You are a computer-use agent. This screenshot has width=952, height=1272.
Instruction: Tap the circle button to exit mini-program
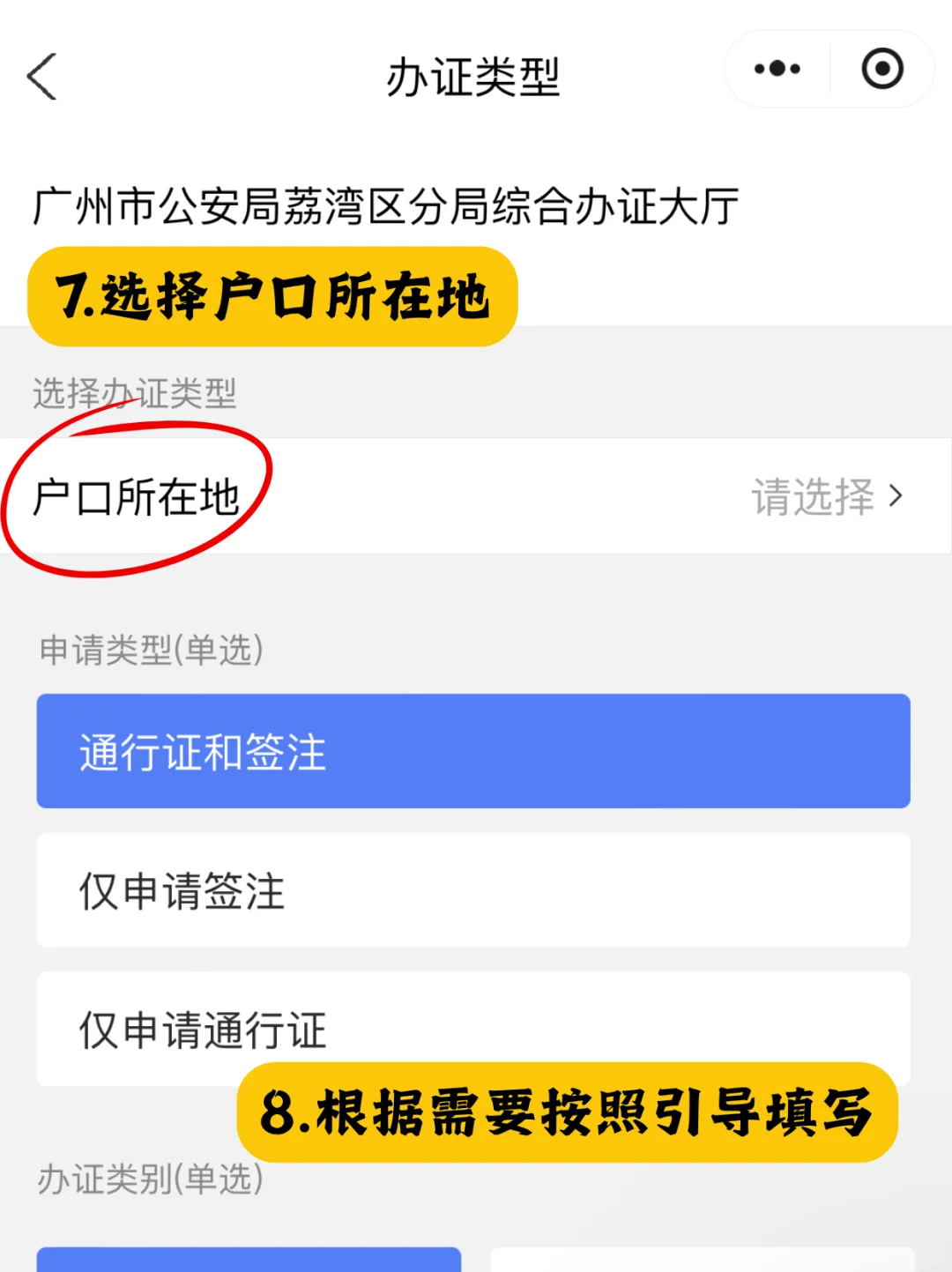(x=881, y=69)
